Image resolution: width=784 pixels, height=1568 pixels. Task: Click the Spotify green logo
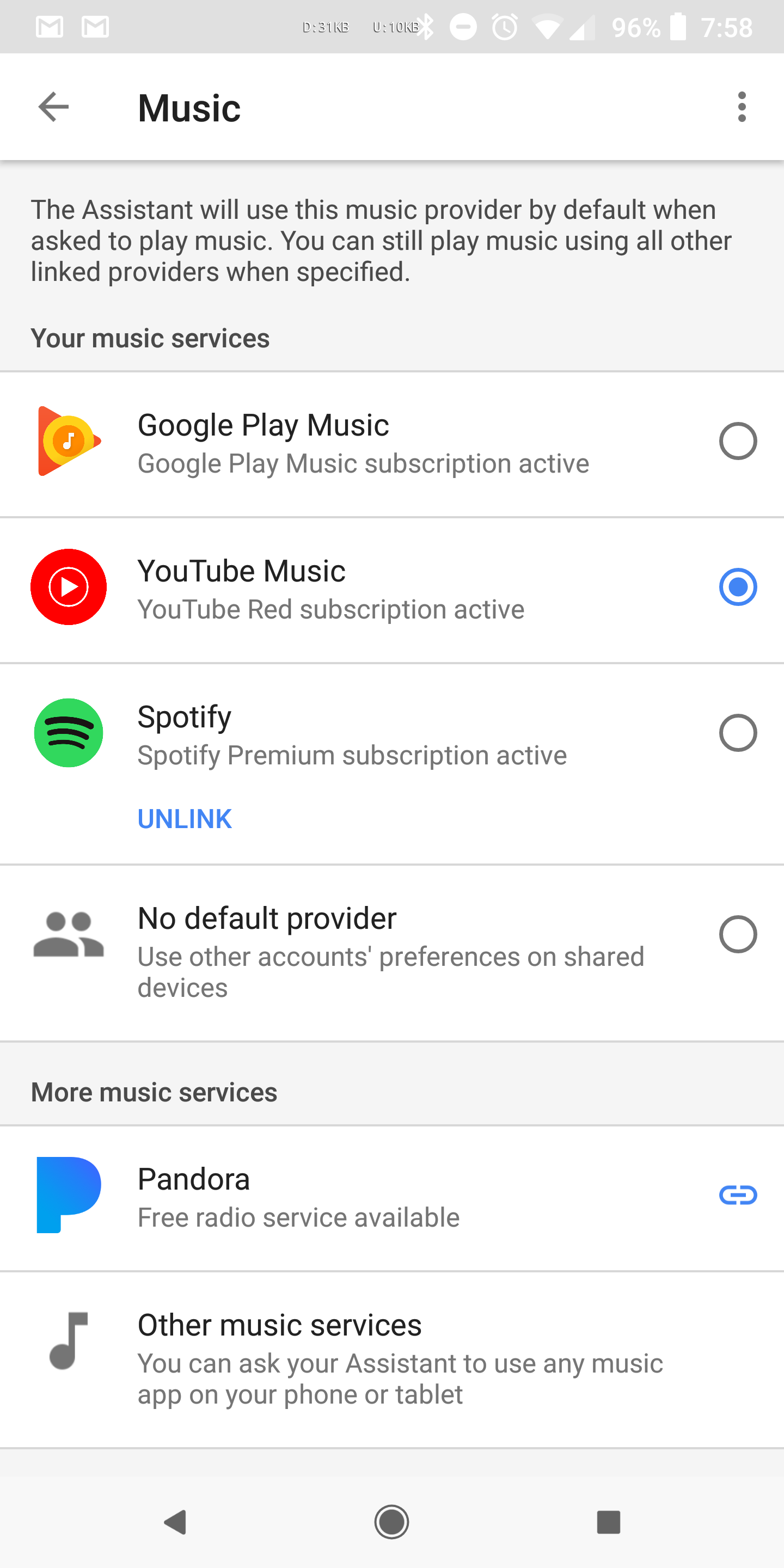tap(68, 732)
